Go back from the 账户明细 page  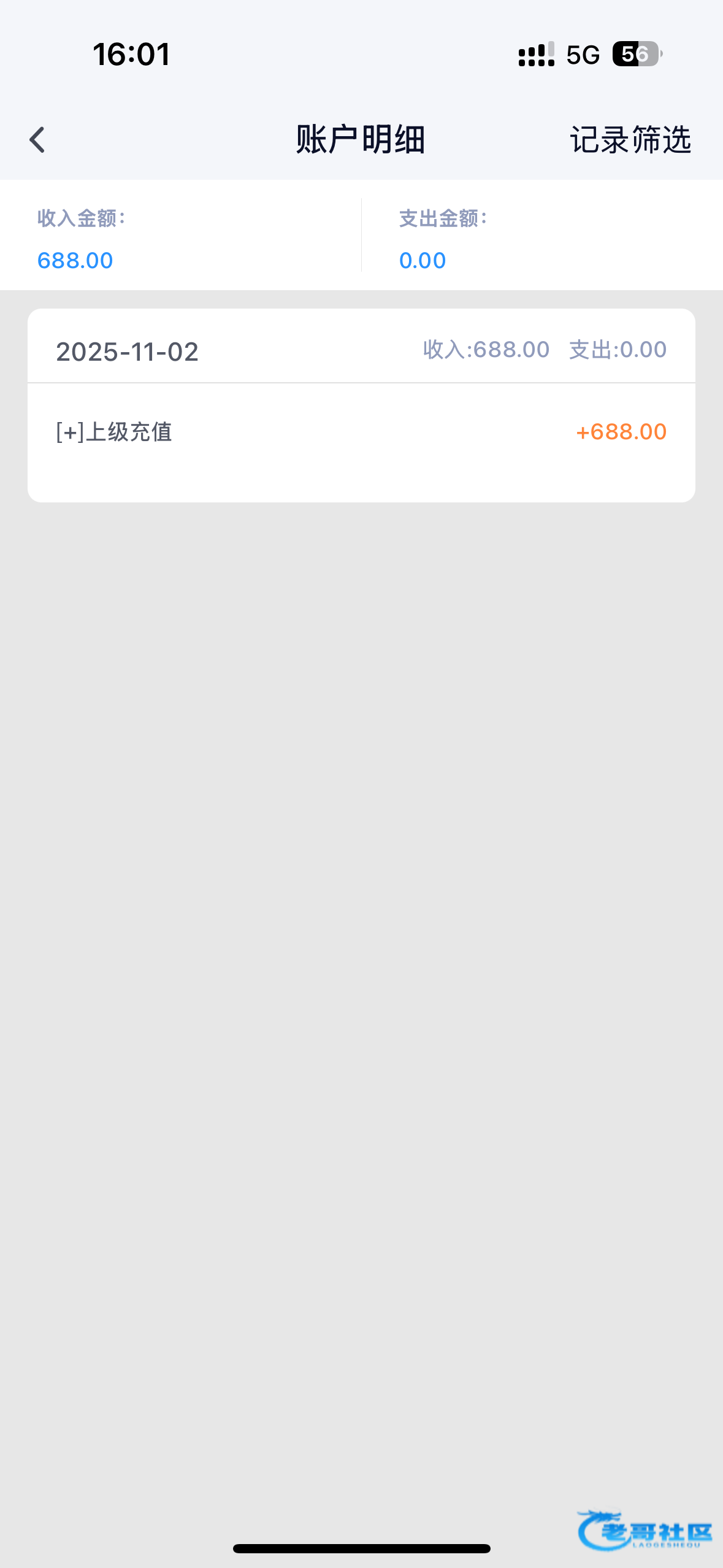pyautogui.click(x=37, y=140)
